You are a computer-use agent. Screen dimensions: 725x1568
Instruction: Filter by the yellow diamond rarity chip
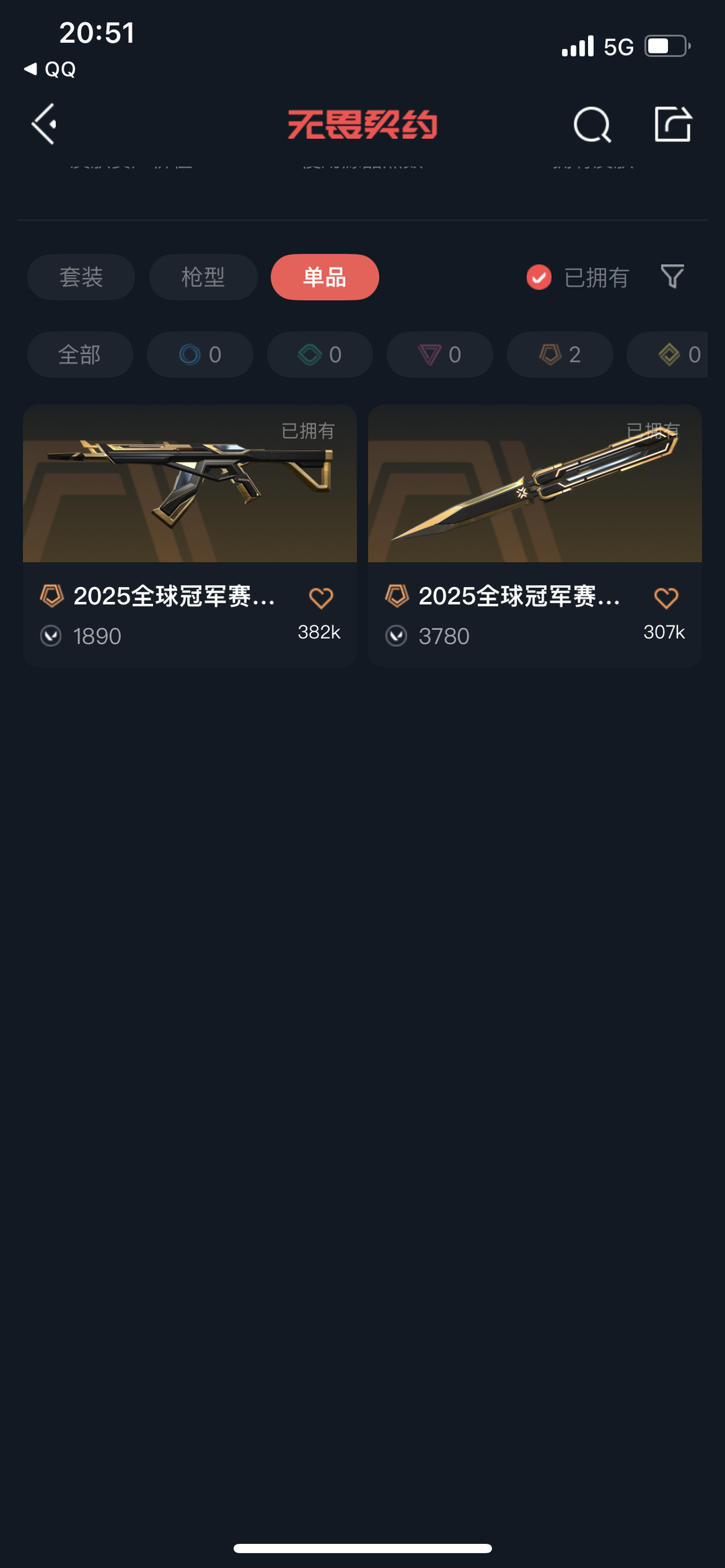tap(671, 354)
